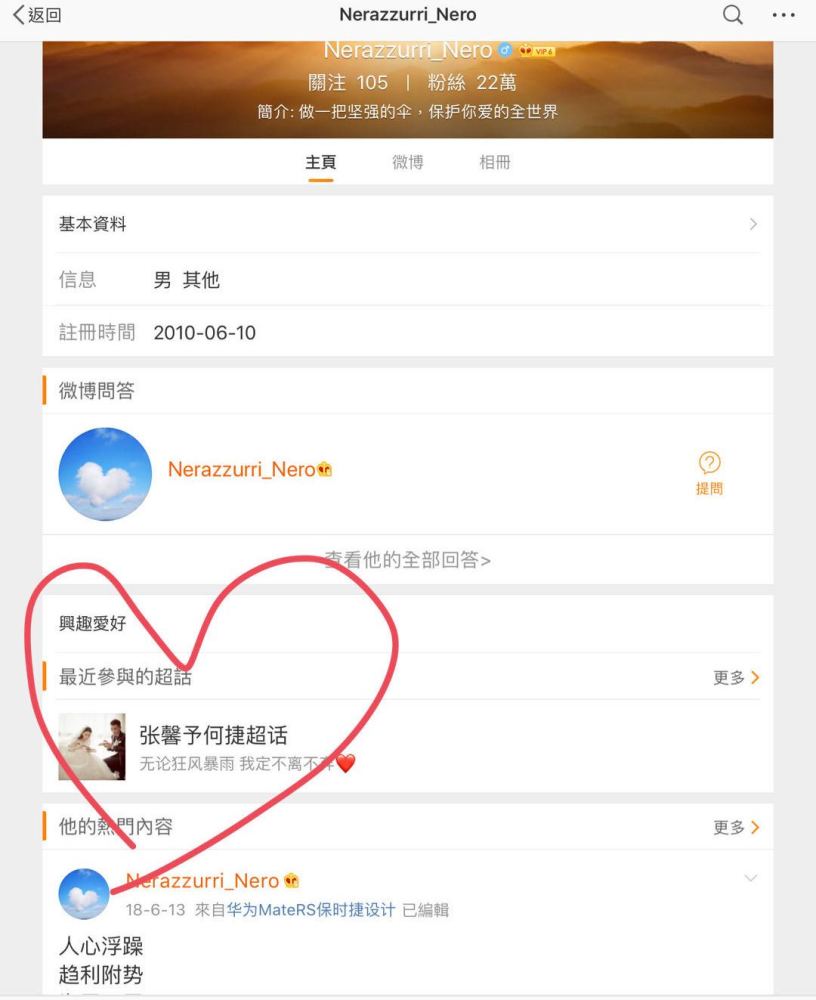
Task: Tap the 提問 question icon in 微博問答 section
Action: (710, 470)
